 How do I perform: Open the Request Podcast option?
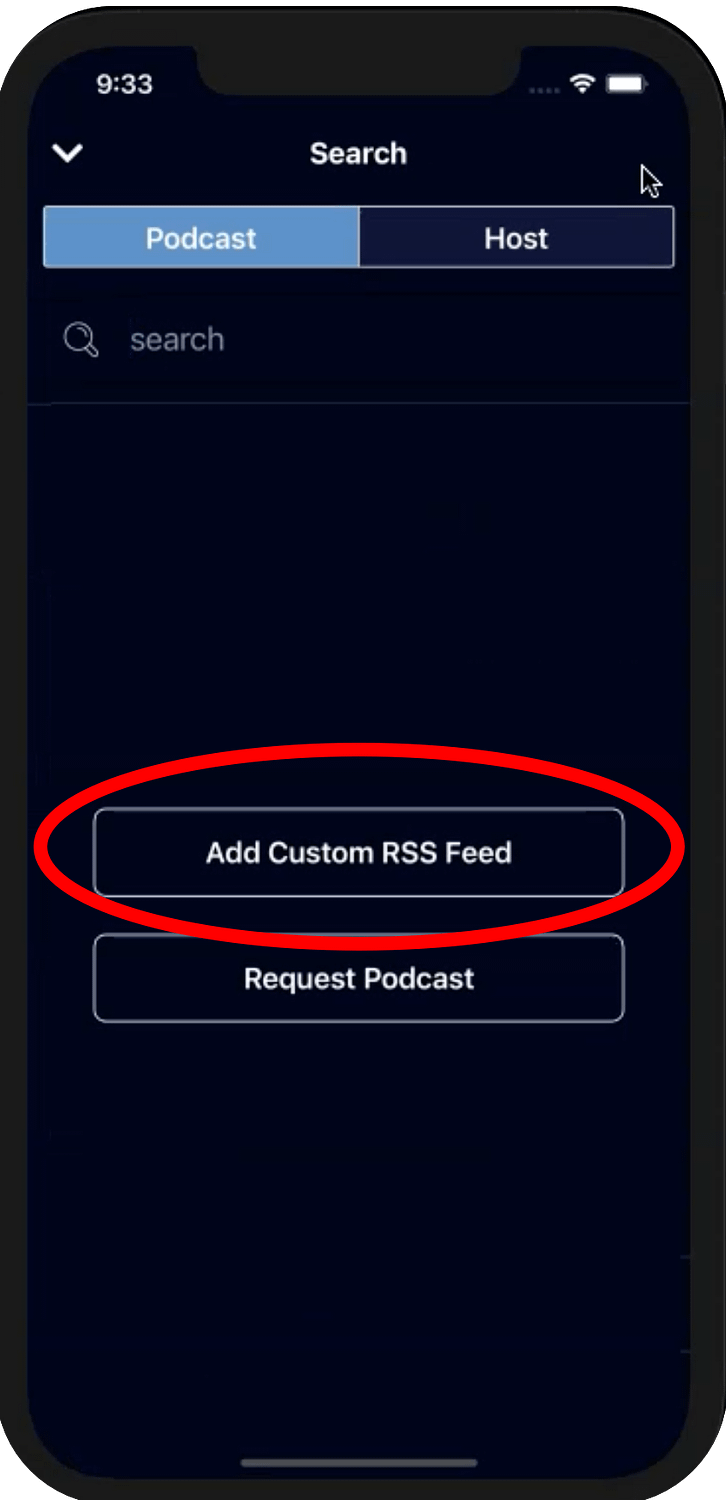[359, 978]
